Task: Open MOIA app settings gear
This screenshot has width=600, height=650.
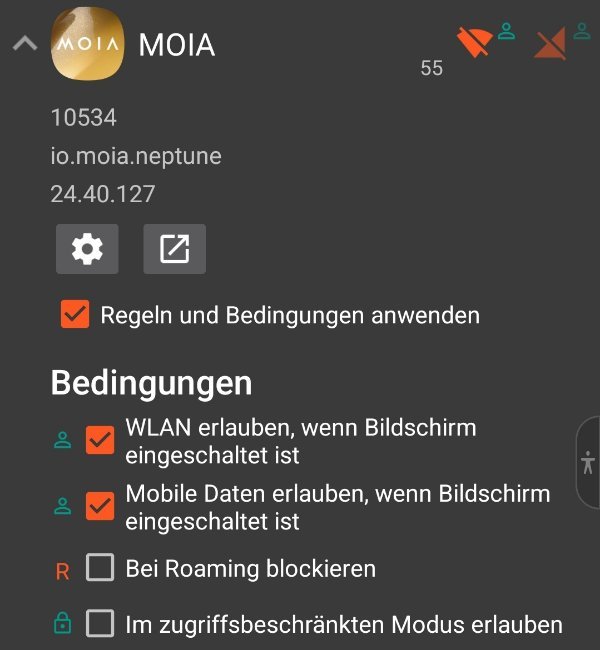Action: tap(87, 249)
